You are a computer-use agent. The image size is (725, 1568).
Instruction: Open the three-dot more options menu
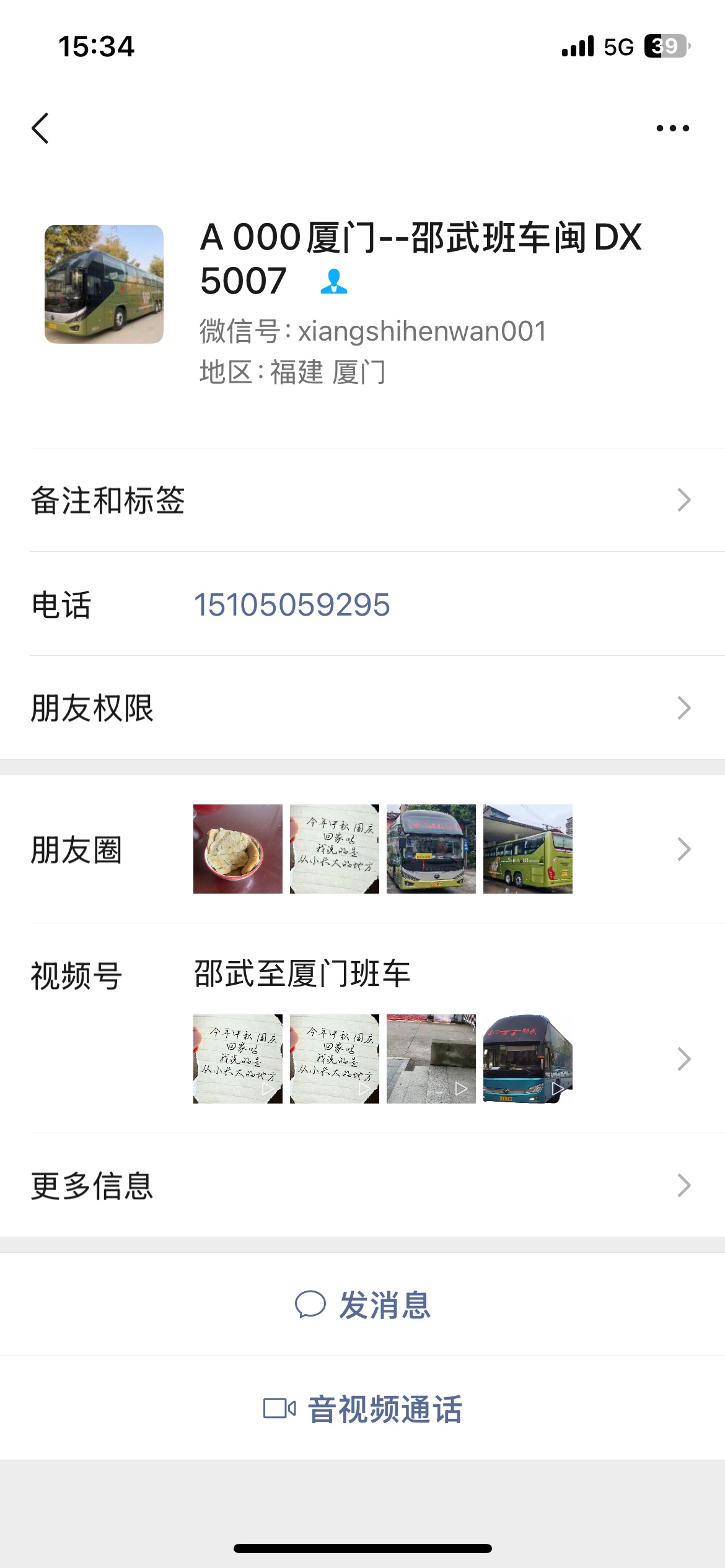tap(672, 128)
